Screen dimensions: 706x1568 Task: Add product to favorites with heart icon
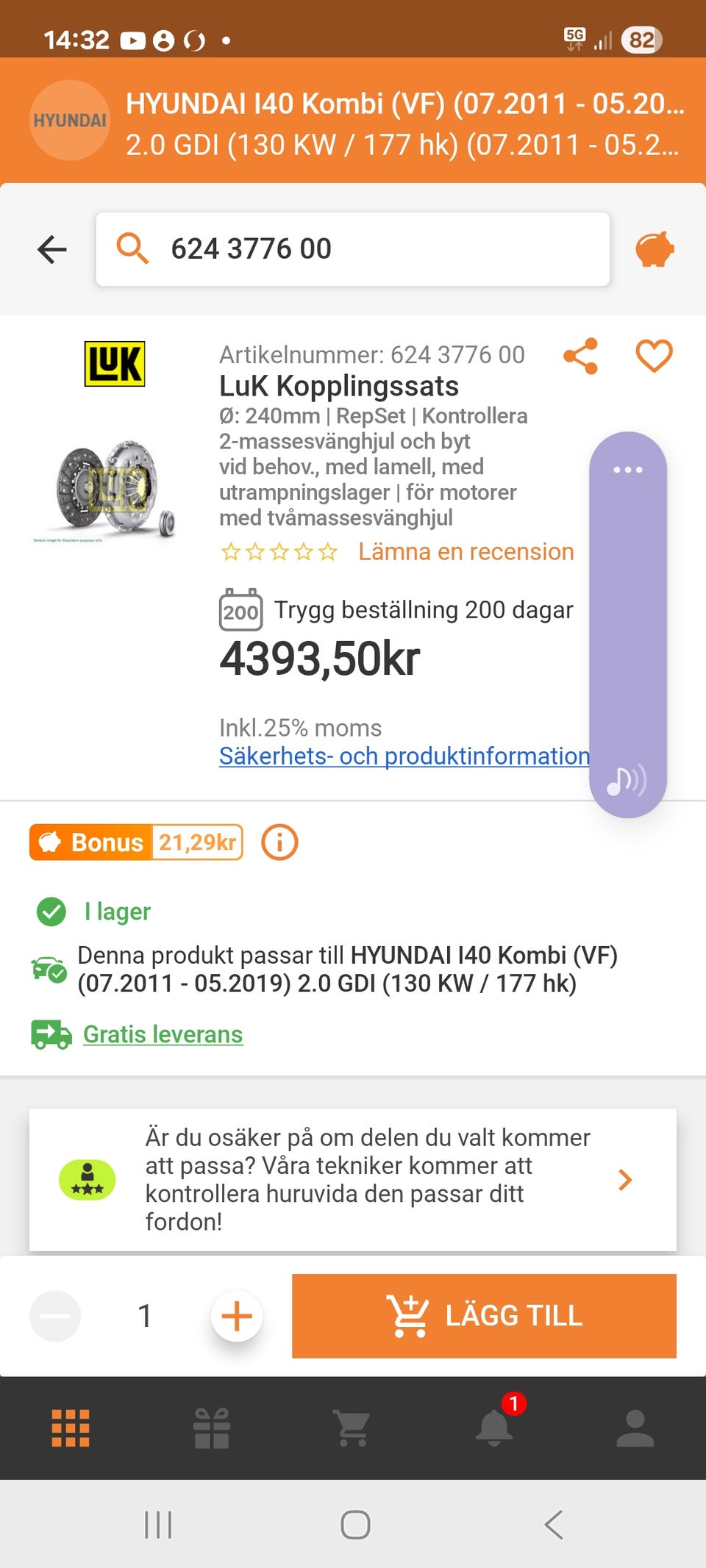tap(653, 356)
